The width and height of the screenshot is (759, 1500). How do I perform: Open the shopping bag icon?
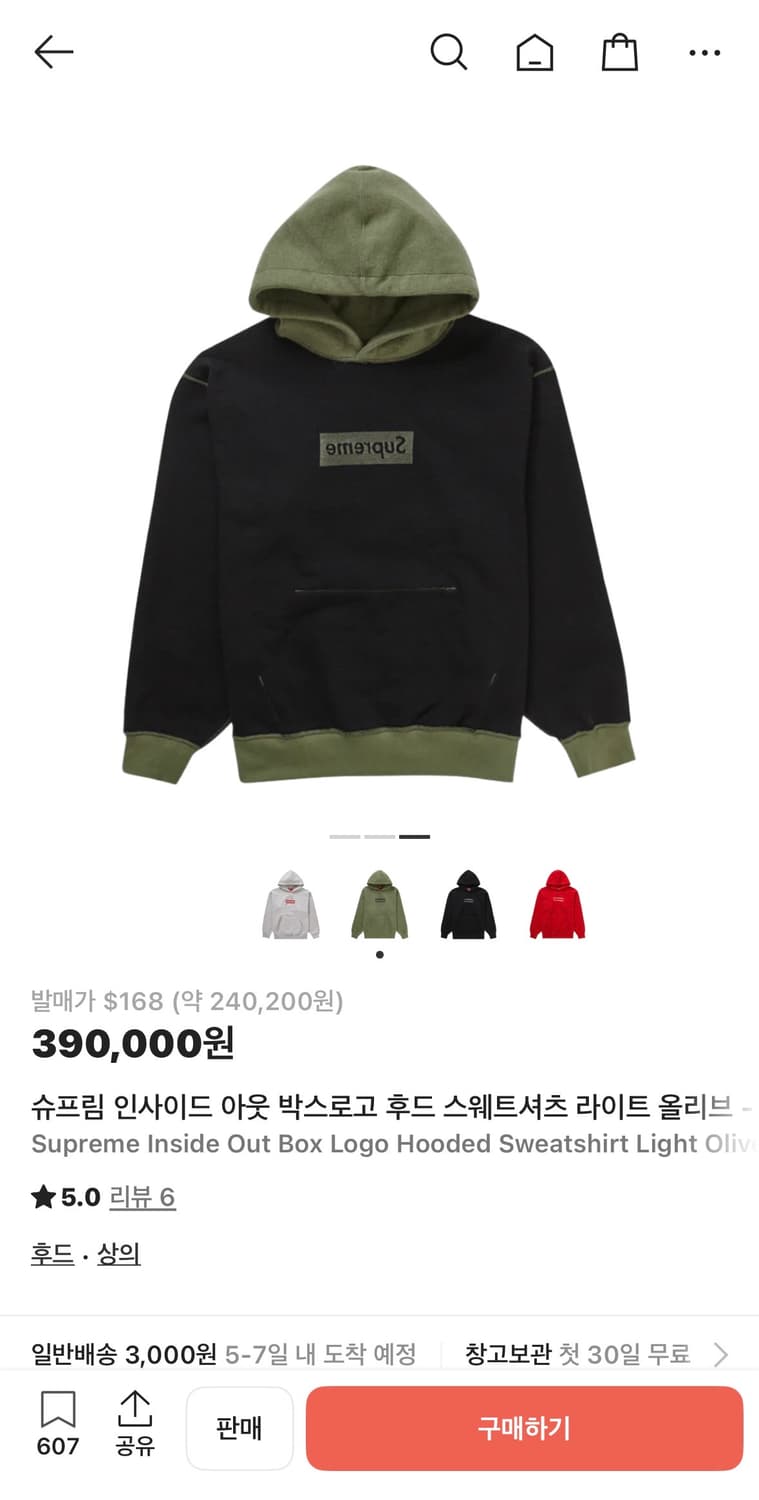620,52
